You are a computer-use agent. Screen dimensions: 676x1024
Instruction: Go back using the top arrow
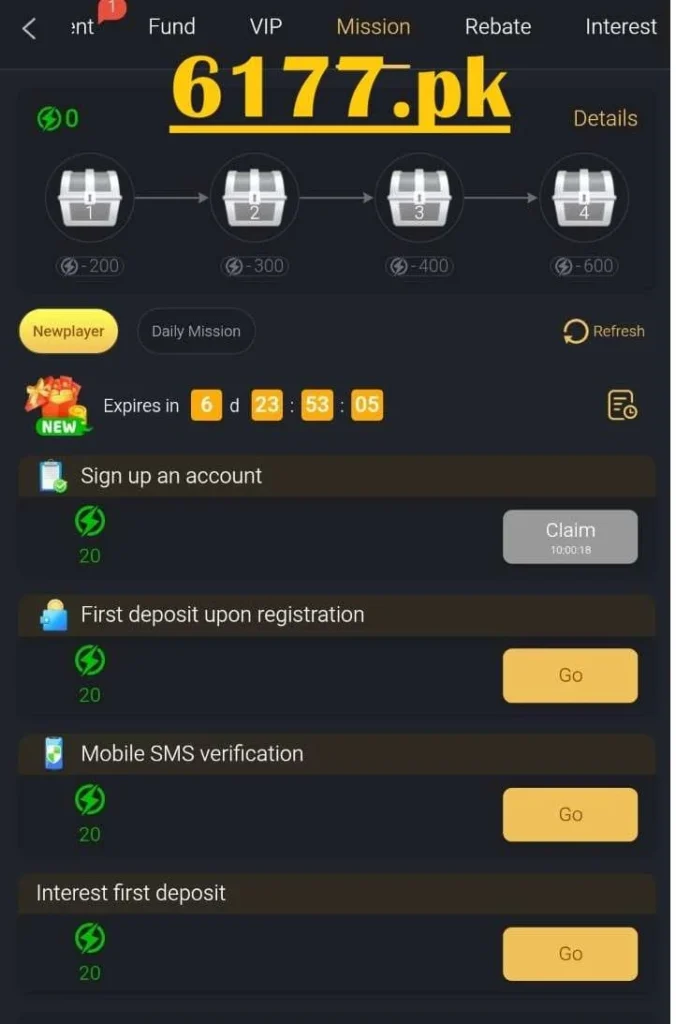pos(29,28)
